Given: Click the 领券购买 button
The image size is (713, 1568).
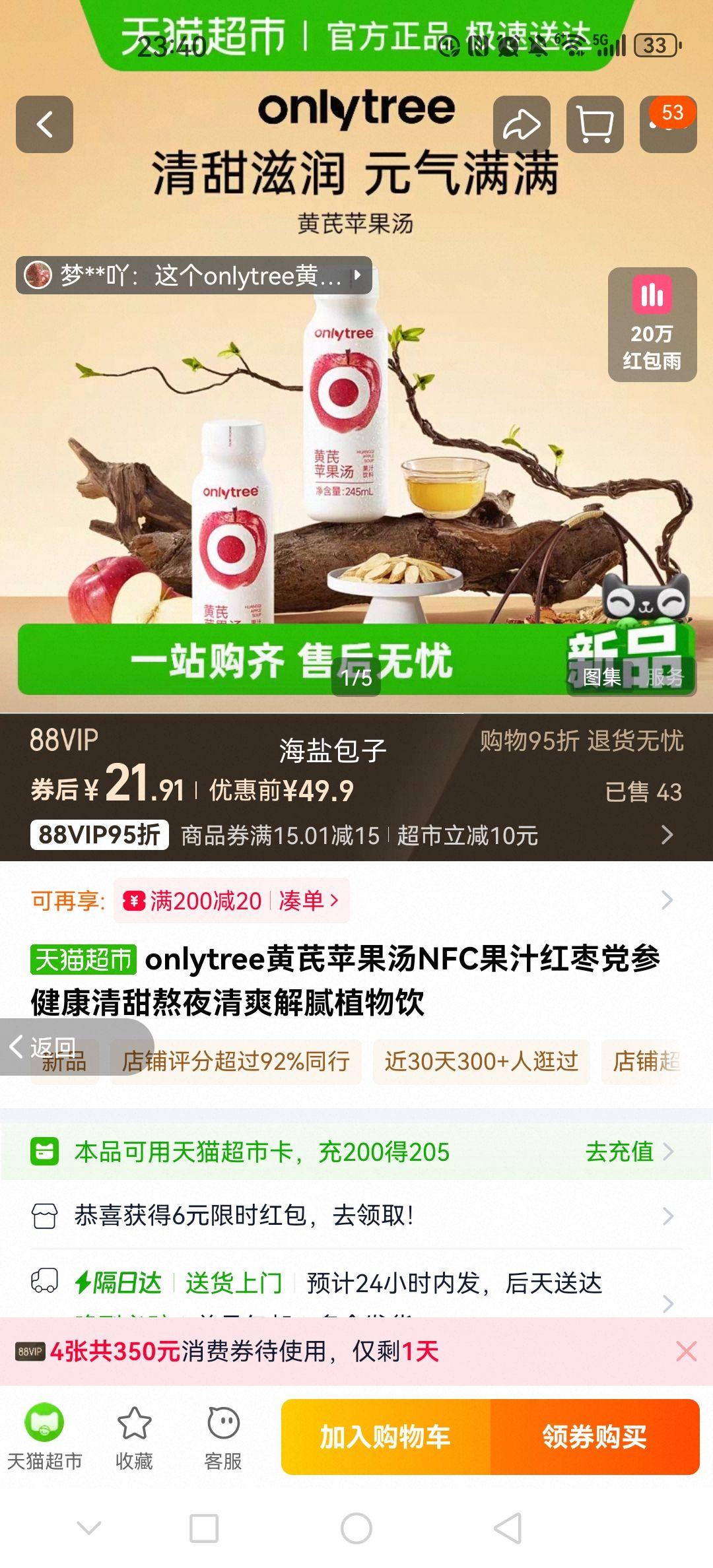Looking at the screenshot, I should click(595, 1439).
